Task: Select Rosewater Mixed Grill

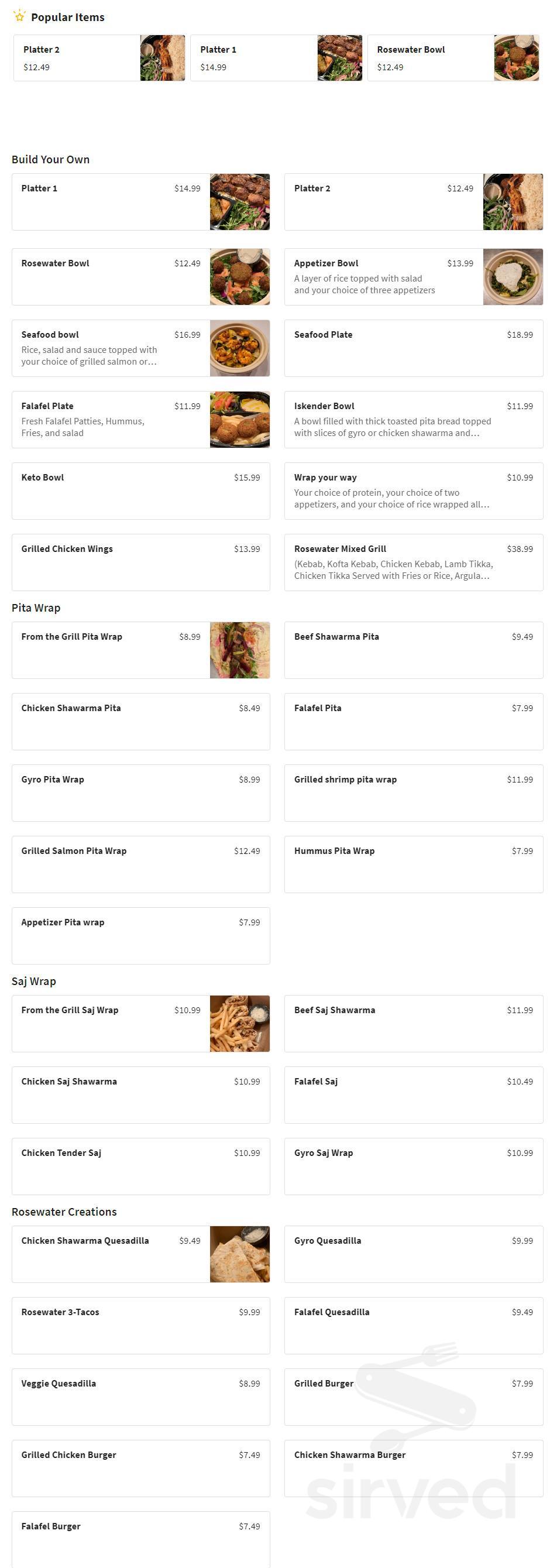Action: pyautogui.click(x=413, y=562)
